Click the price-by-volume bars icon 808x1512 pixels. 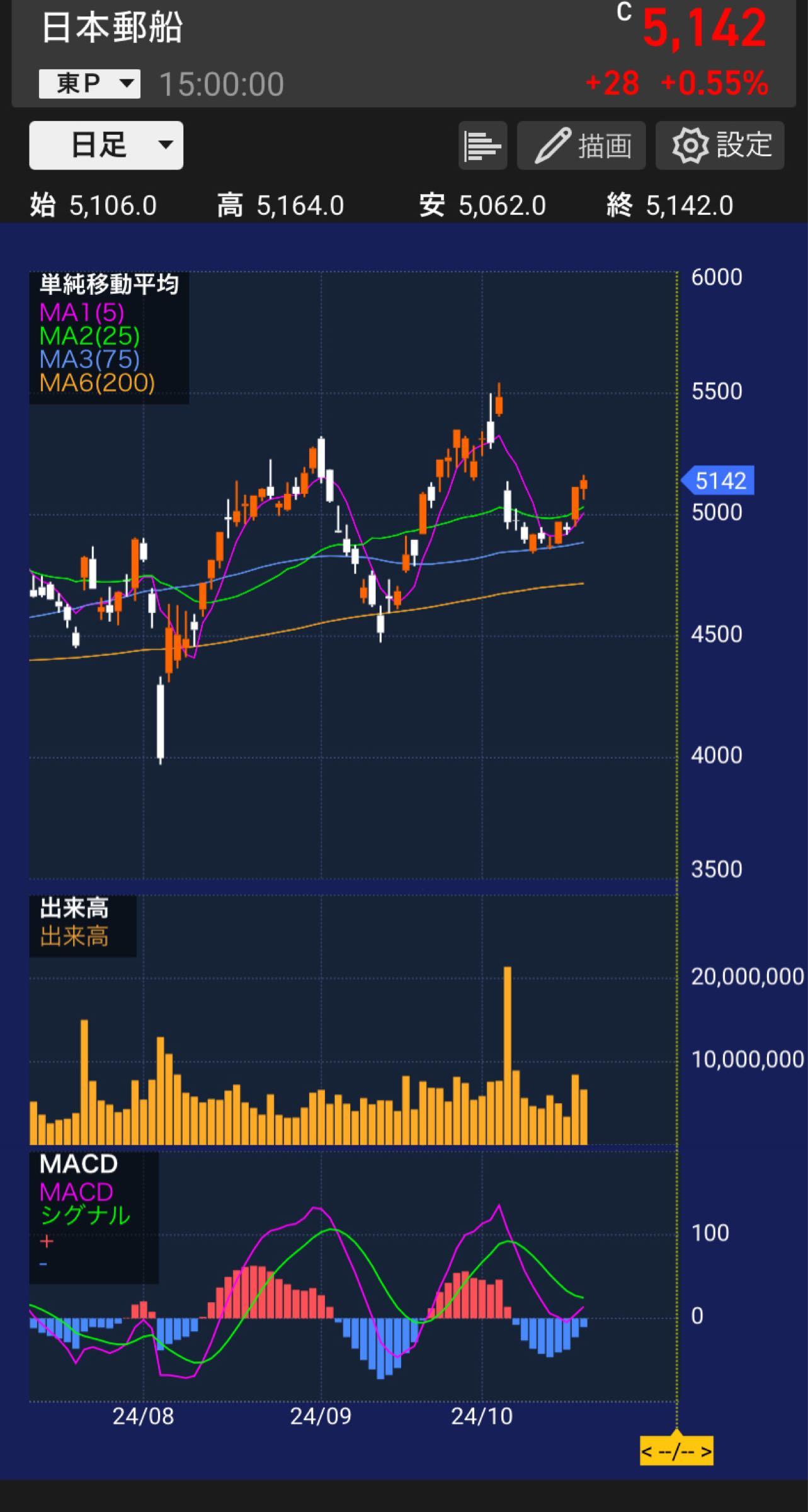pyautogui.click(x=482, y=146)
